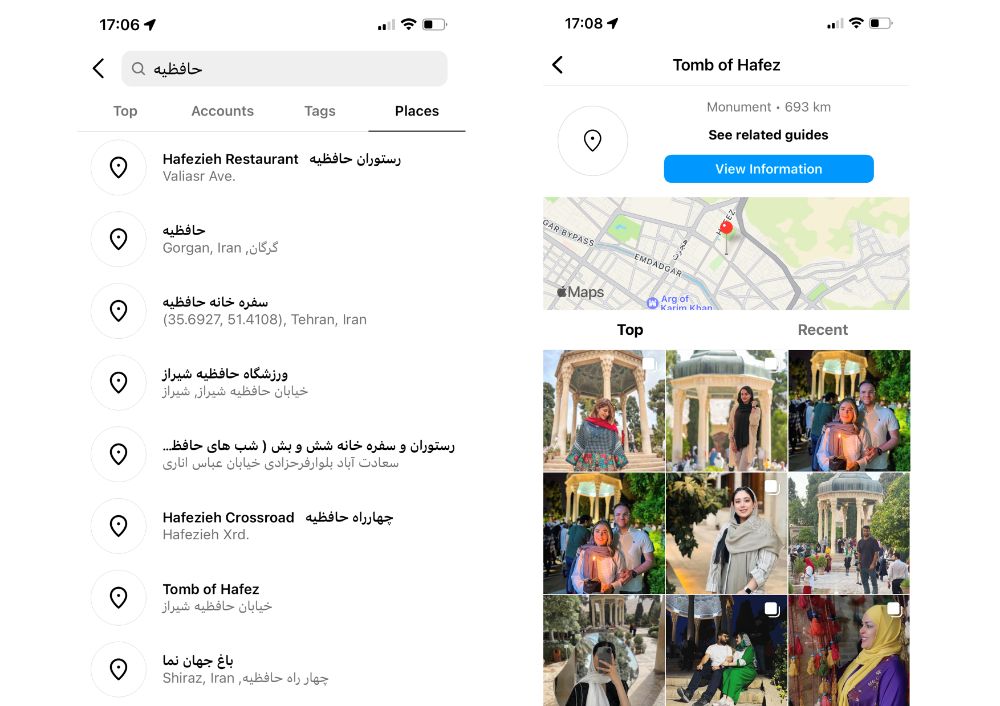1000x706 pixels.
Task: Open the Apple Maps preview of the location
Action: pos(726,253)
